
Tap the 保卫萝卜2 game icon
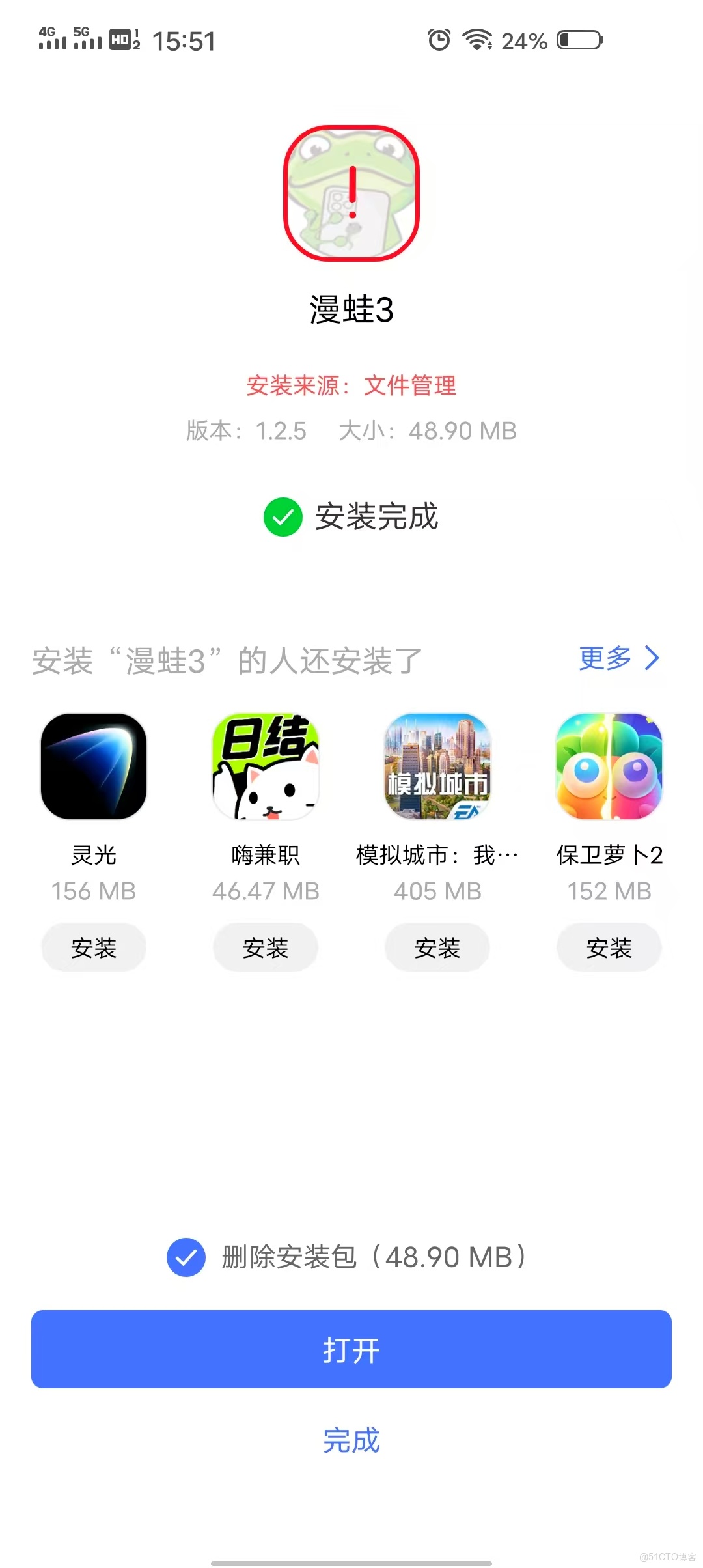pos(609,766)
